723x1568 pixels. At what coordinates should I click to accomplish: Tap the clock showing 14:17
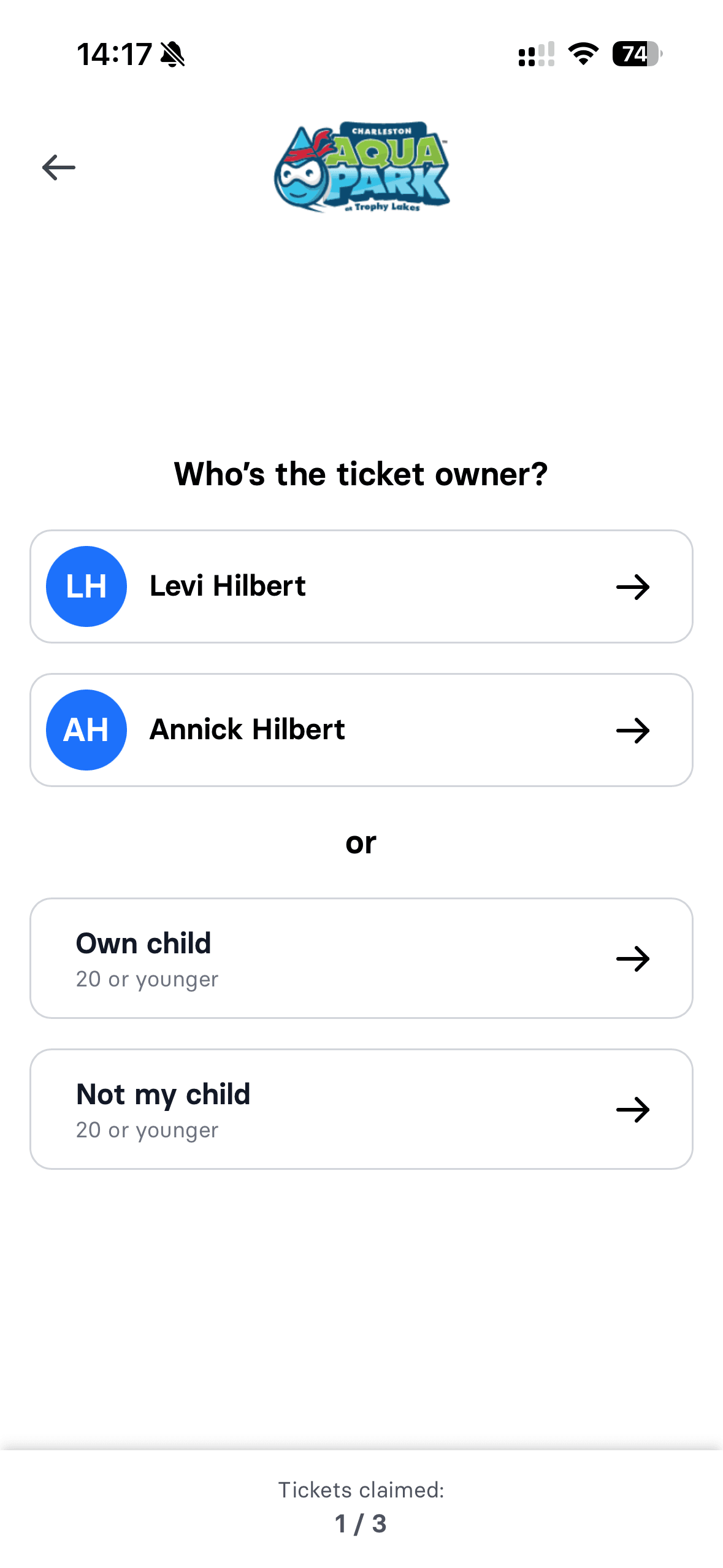(115, 54)
